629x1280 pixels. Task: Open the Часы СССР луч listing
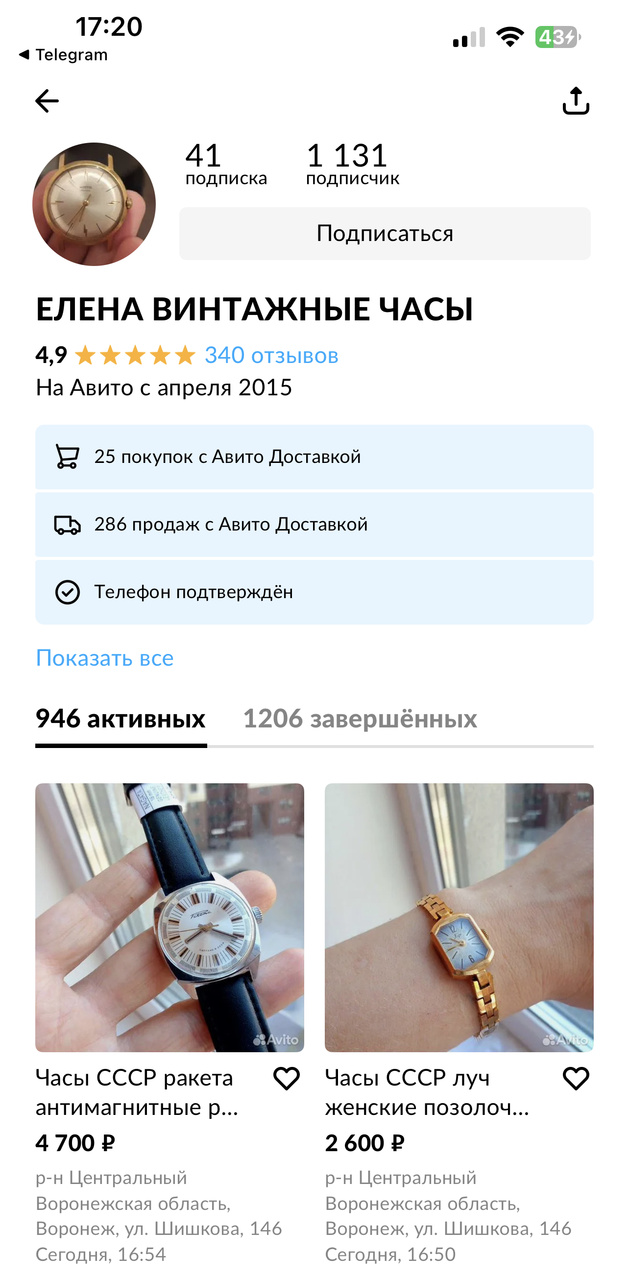click(459, 917)
